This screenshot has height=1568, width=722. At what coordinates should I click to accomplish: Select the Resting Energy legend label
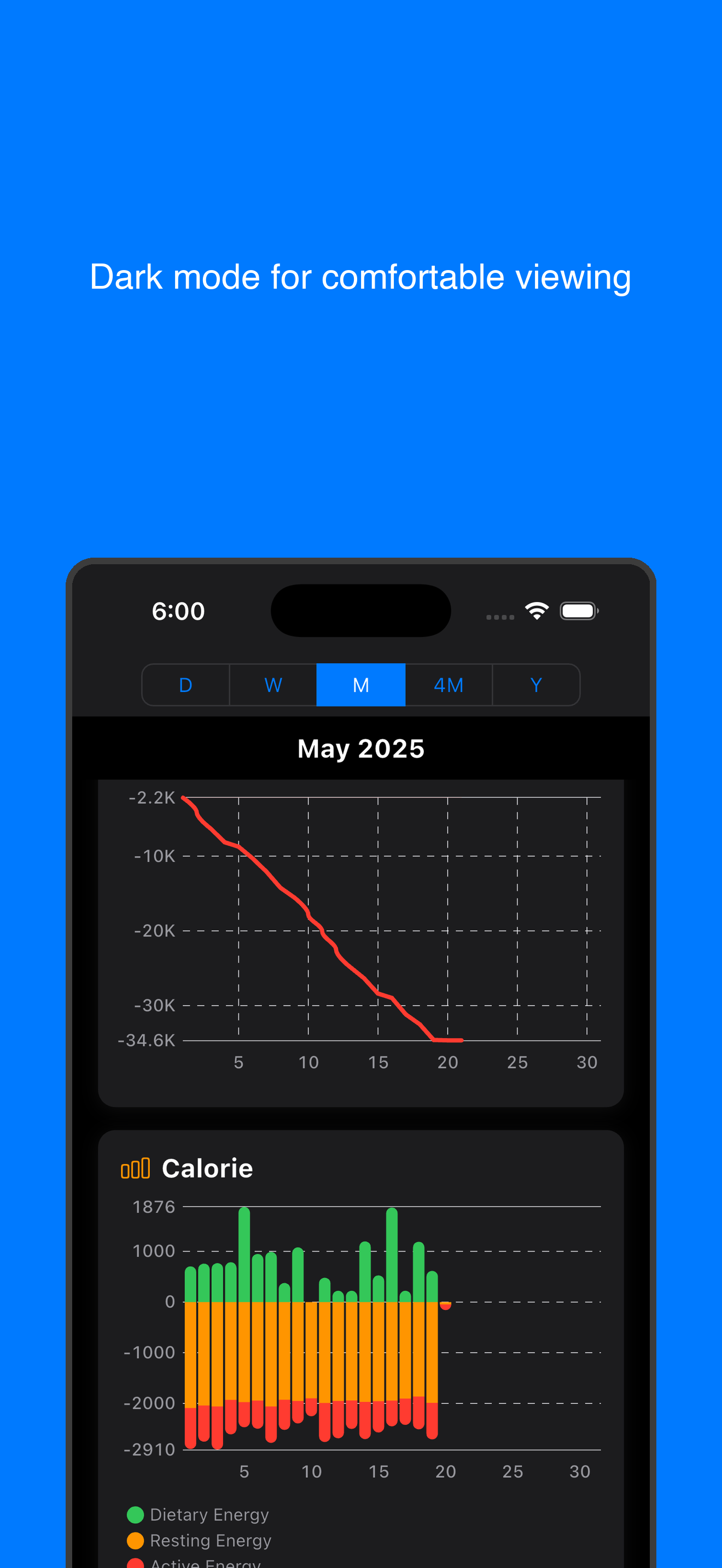coord(211,1540)
